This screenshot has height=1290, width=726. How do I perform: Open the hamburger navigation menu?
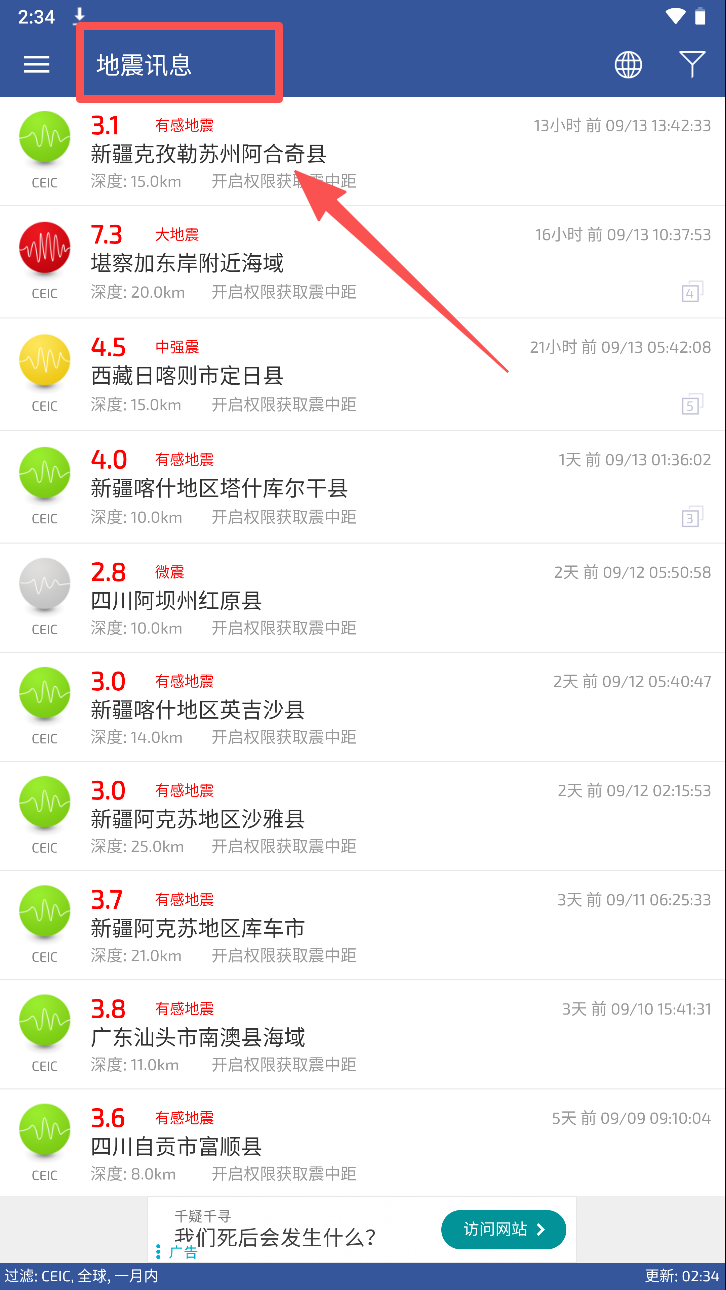[x=37, y=65]
